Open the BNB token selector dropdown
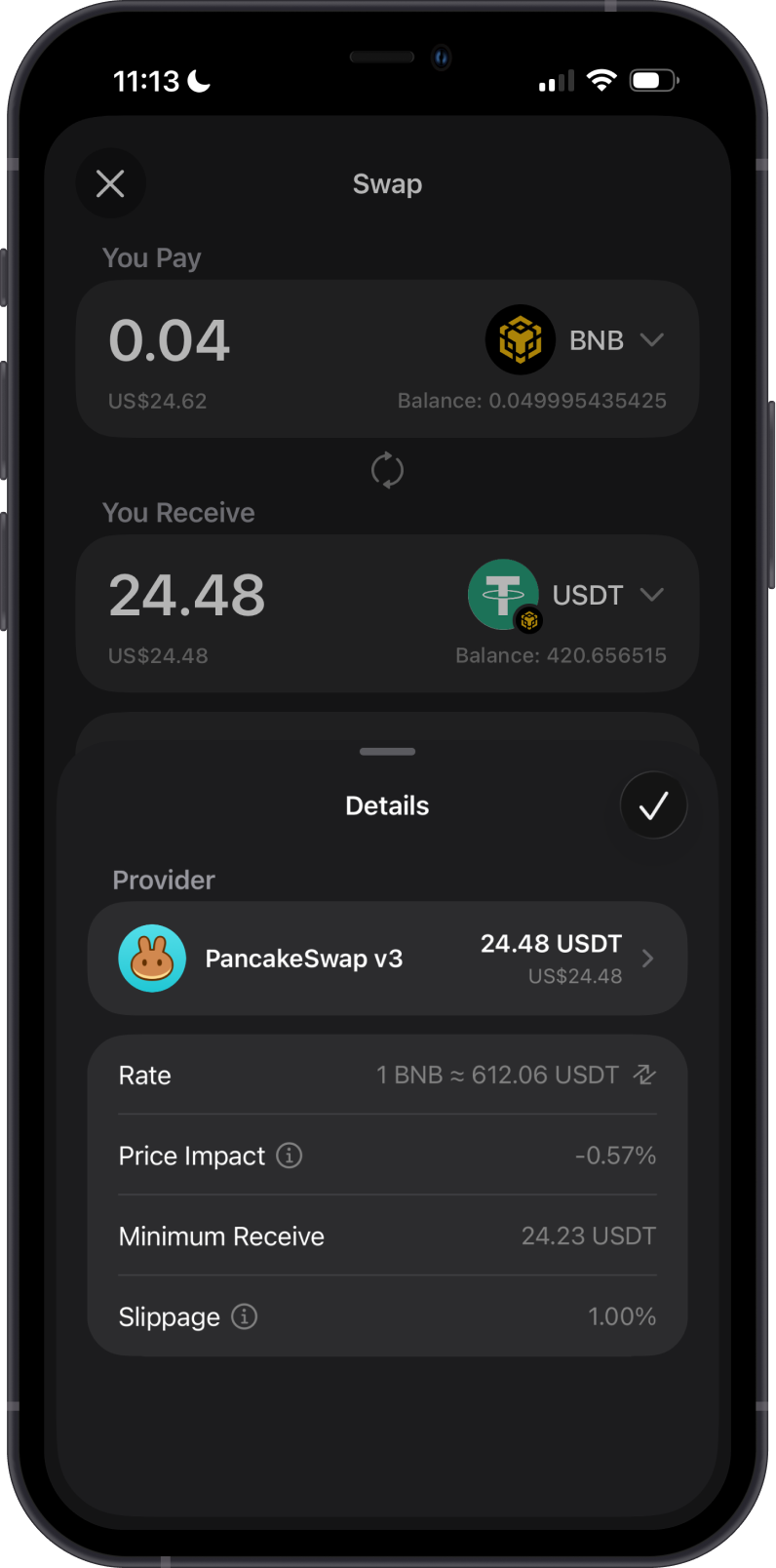 (x=651, y=339)
